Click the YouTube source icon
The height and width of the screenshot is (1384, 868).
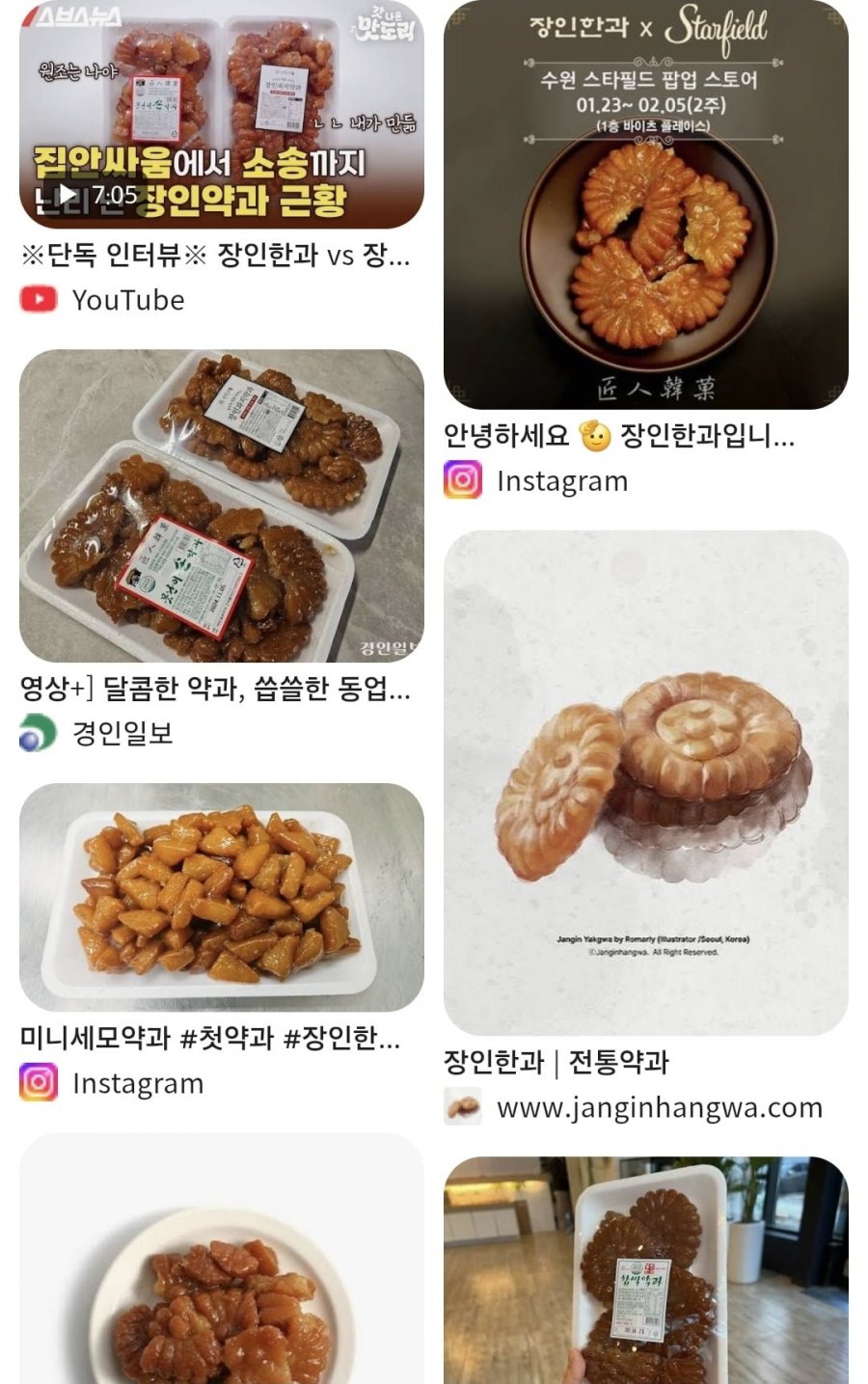(x=40, y=299)
